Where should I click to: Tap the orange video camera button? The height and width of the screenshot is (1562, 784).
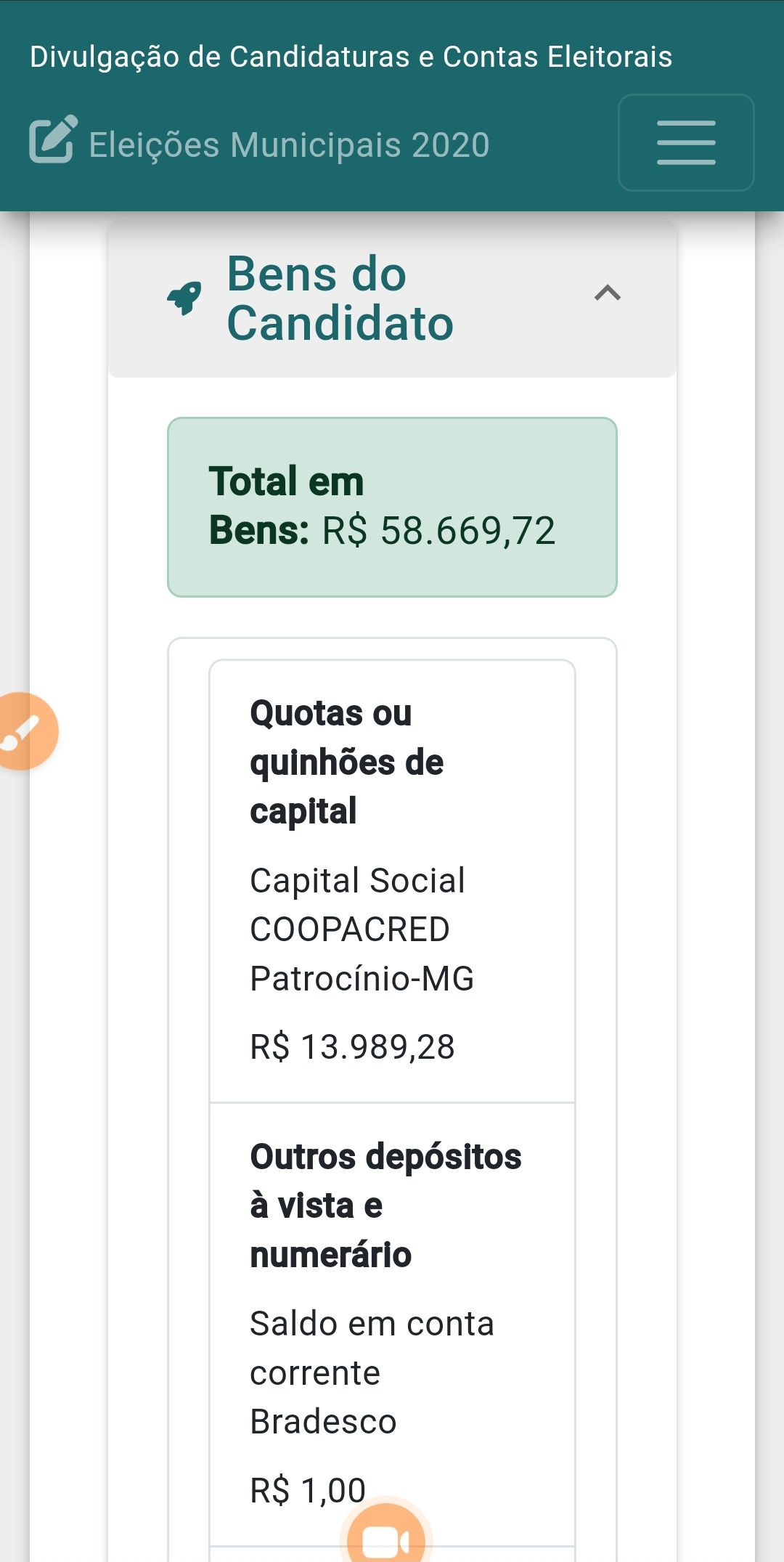click(386, 1534)
